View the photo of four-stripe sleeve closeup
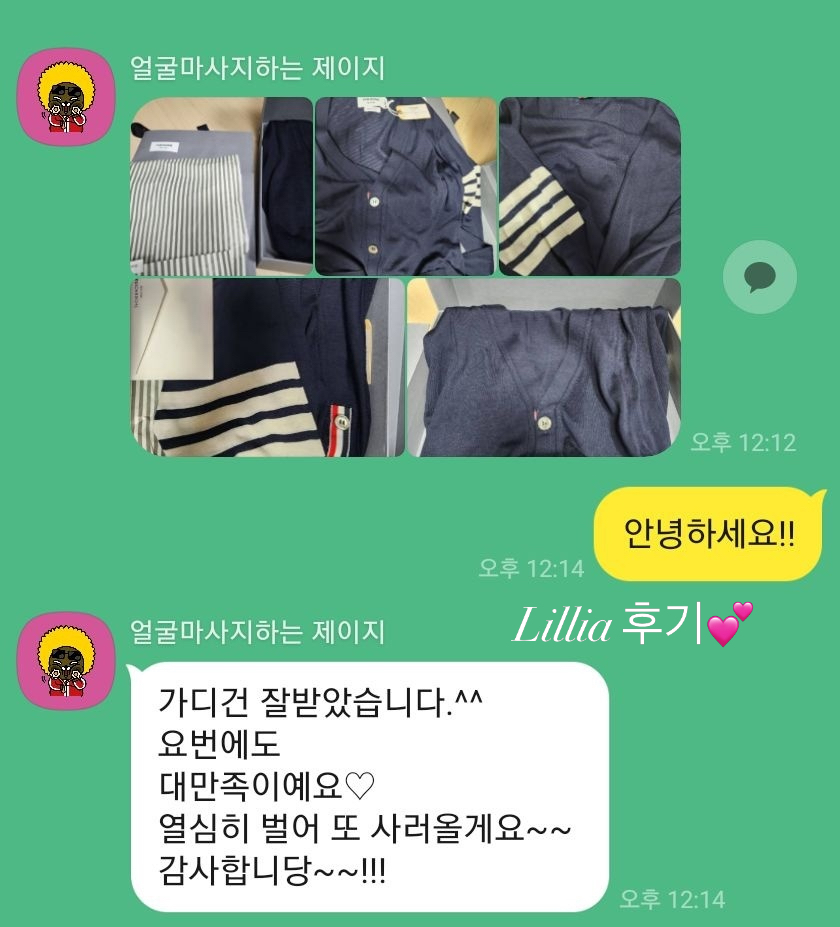Screen dimensions: 840x927 pyautogui.click(x=589, y=186)
